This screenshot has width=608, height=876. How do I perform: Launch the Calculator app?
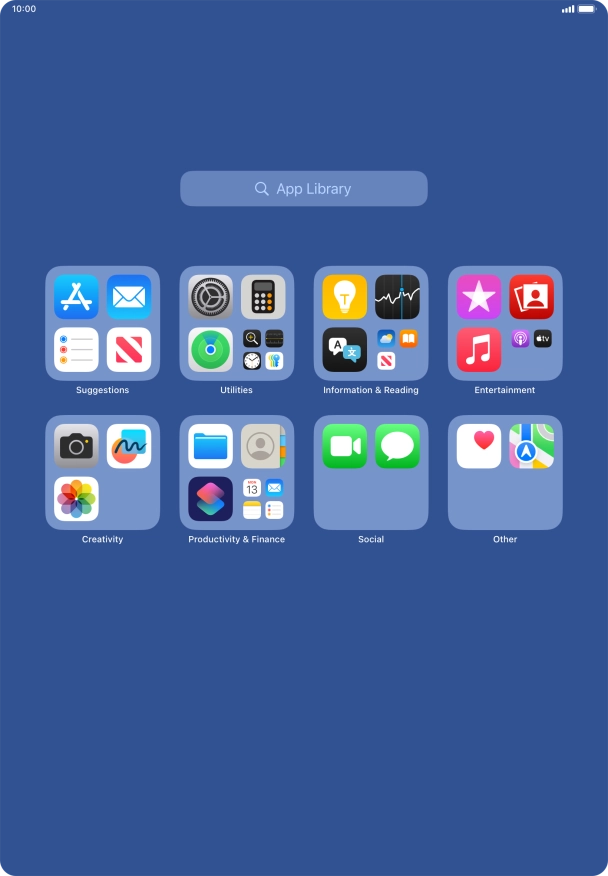(x=263, y=297)
